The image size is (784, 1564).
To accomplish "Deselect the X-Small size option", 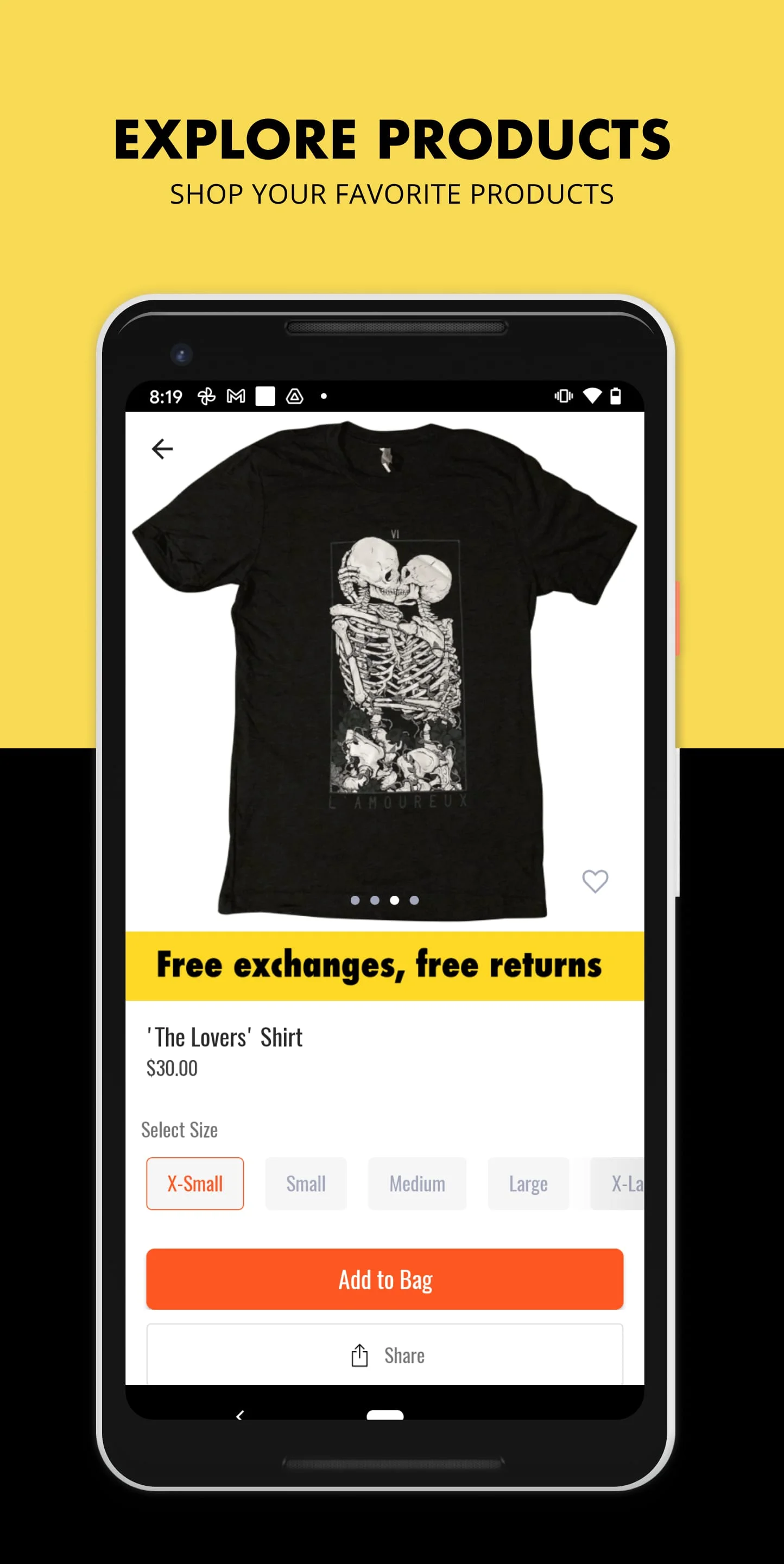I will (195, 1183).
